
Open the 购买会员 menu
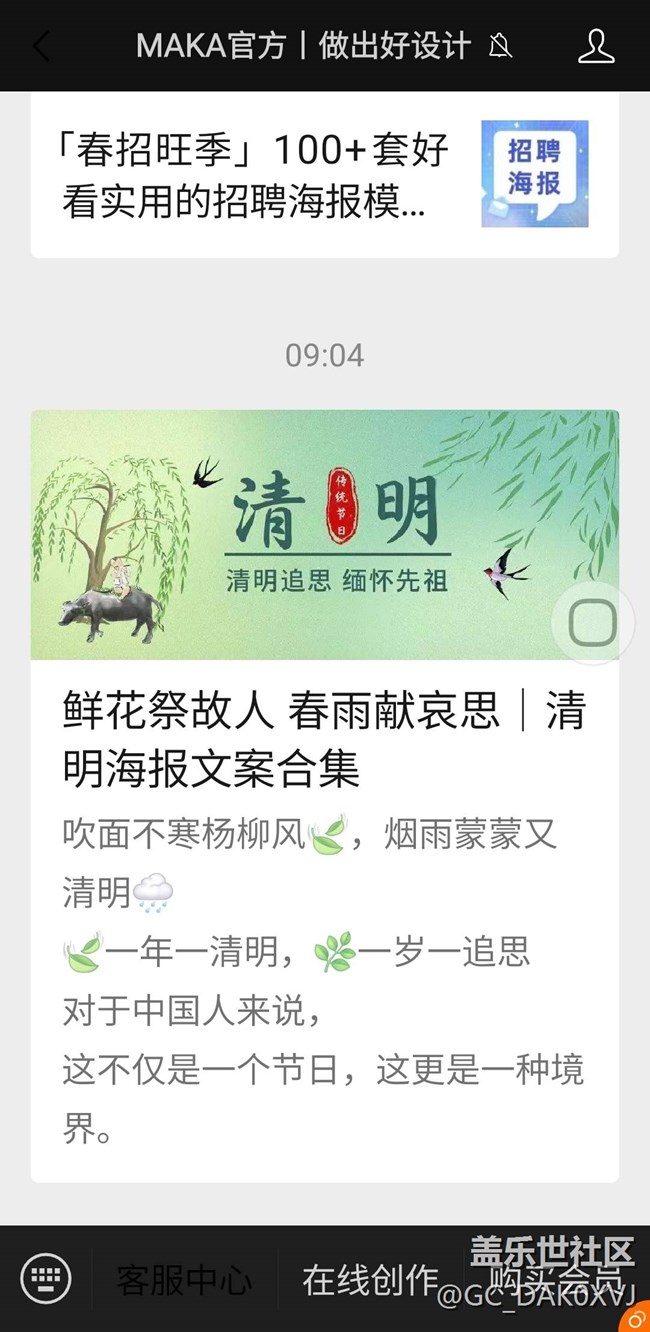(556, 1279)
